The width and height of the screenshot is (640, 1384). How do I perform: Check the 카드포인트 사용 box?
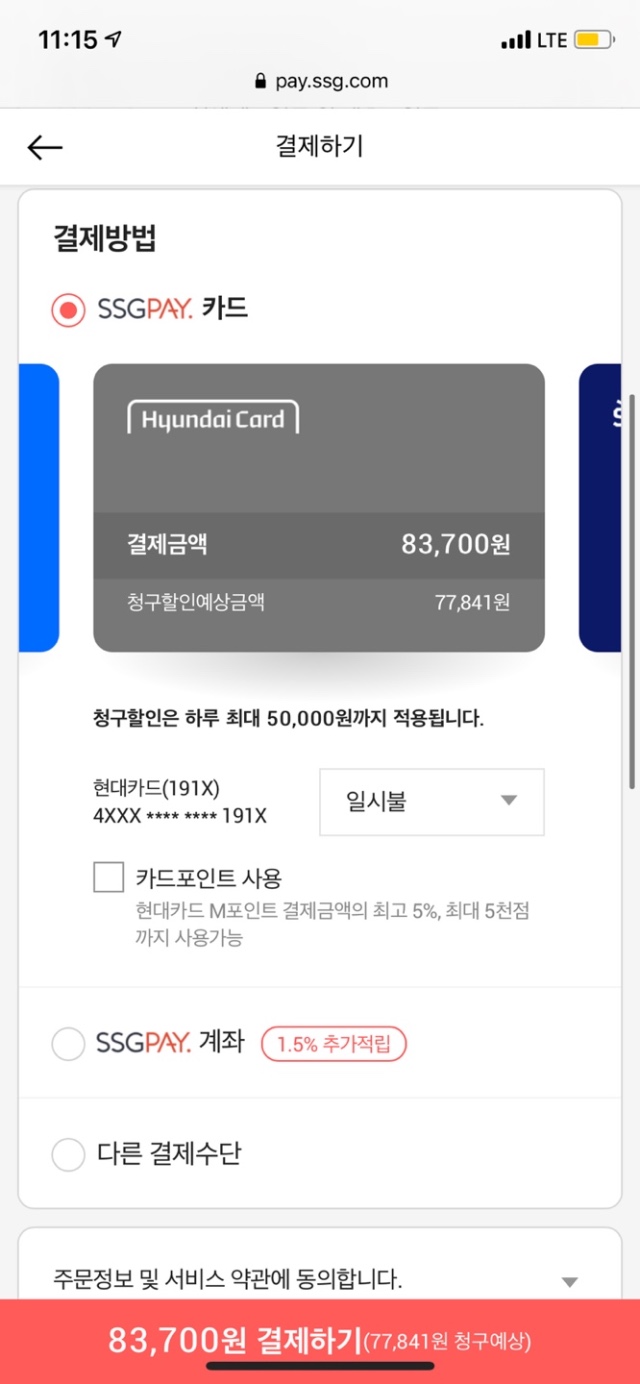(109, 878)
